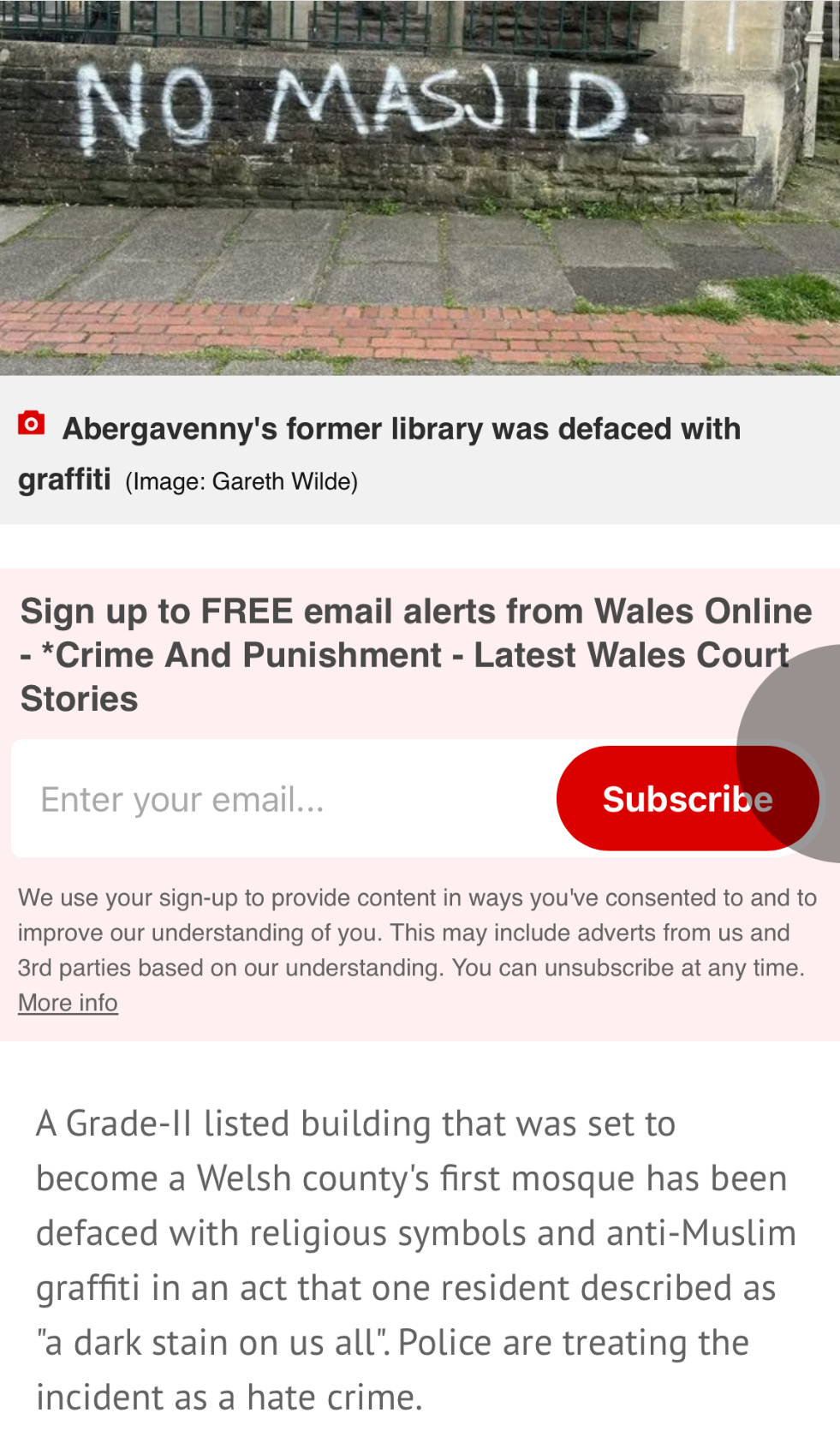Hit the red Subscribe button
The width and height of the screenshot is (840, 1449).
click(x=688, y=798)
